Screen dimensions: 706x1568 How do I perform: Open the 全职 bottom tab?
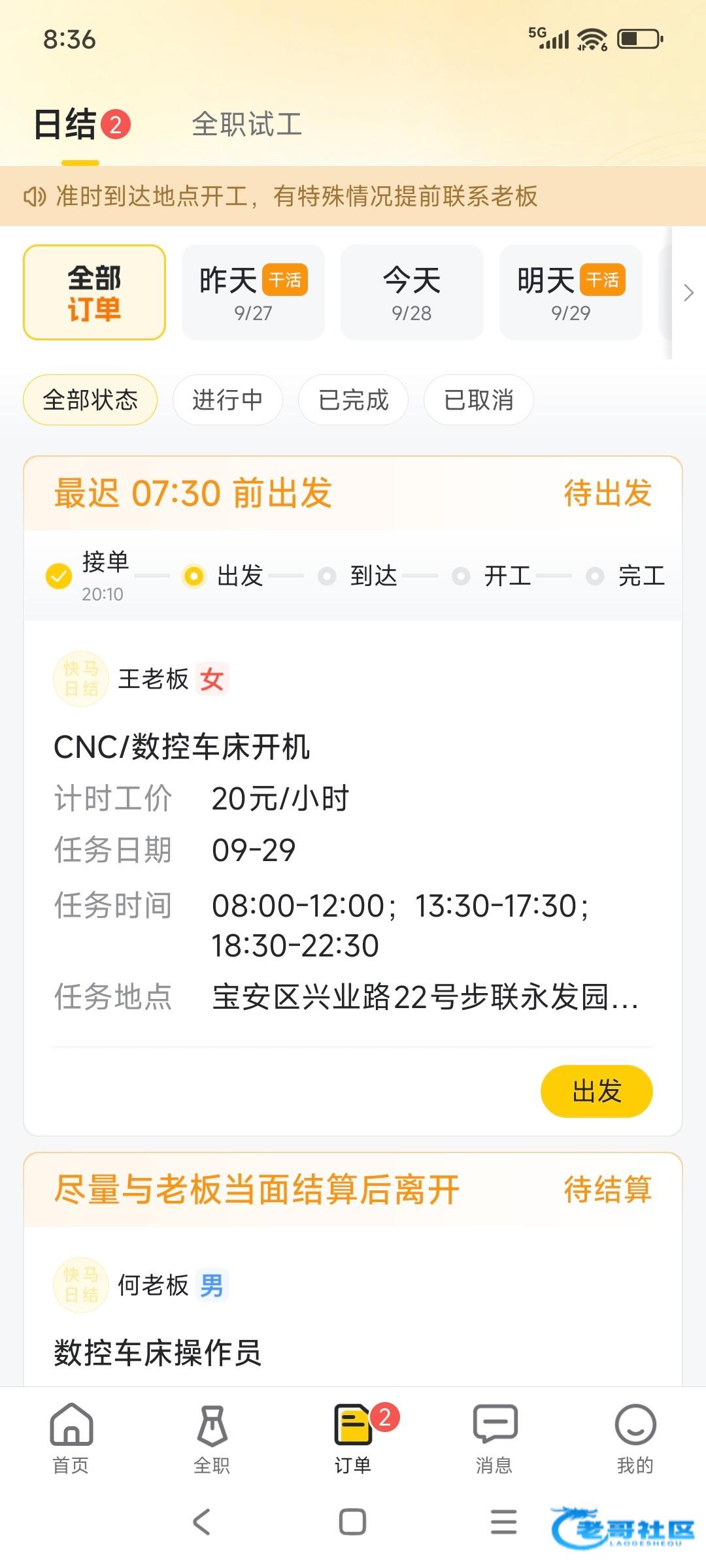pyautogui.click(x=212, y=1437)
